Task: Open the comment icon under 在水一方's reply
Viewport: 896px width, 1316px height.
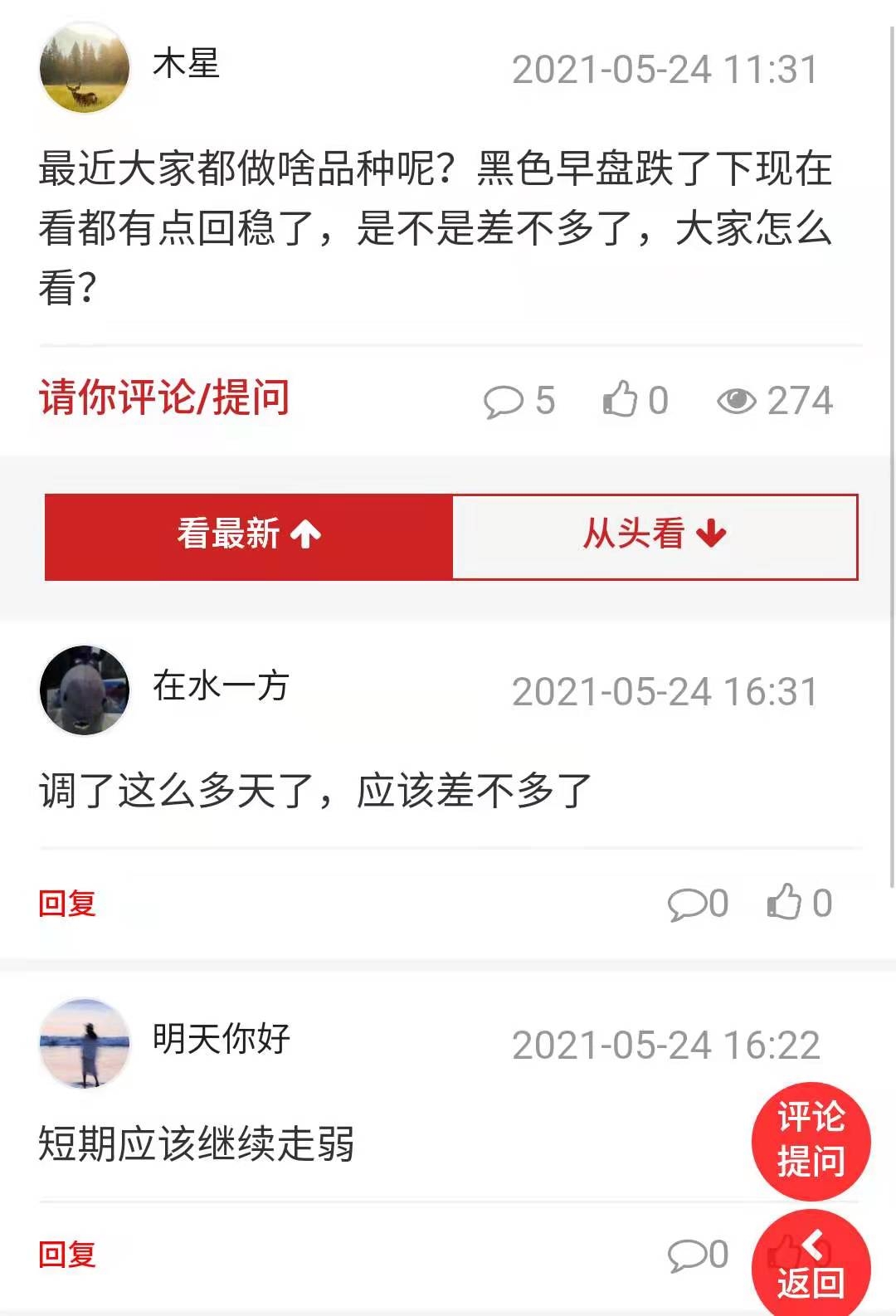Action: pyautogui.click(x=687, y=904)
